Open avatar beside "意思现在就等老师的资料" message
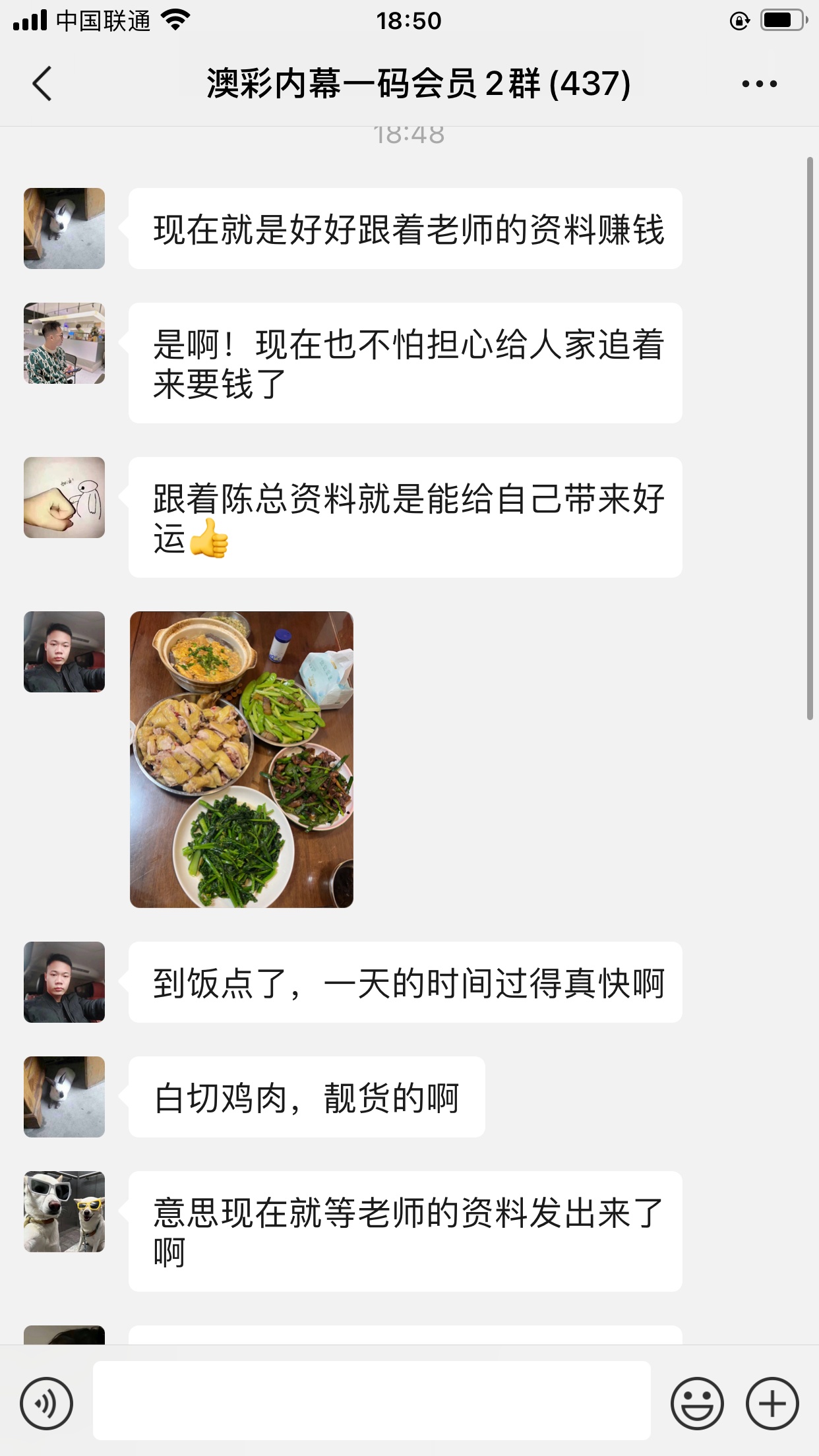Screen dimensions: 819x1456 pyautogui.click(x=64, y=1211)
